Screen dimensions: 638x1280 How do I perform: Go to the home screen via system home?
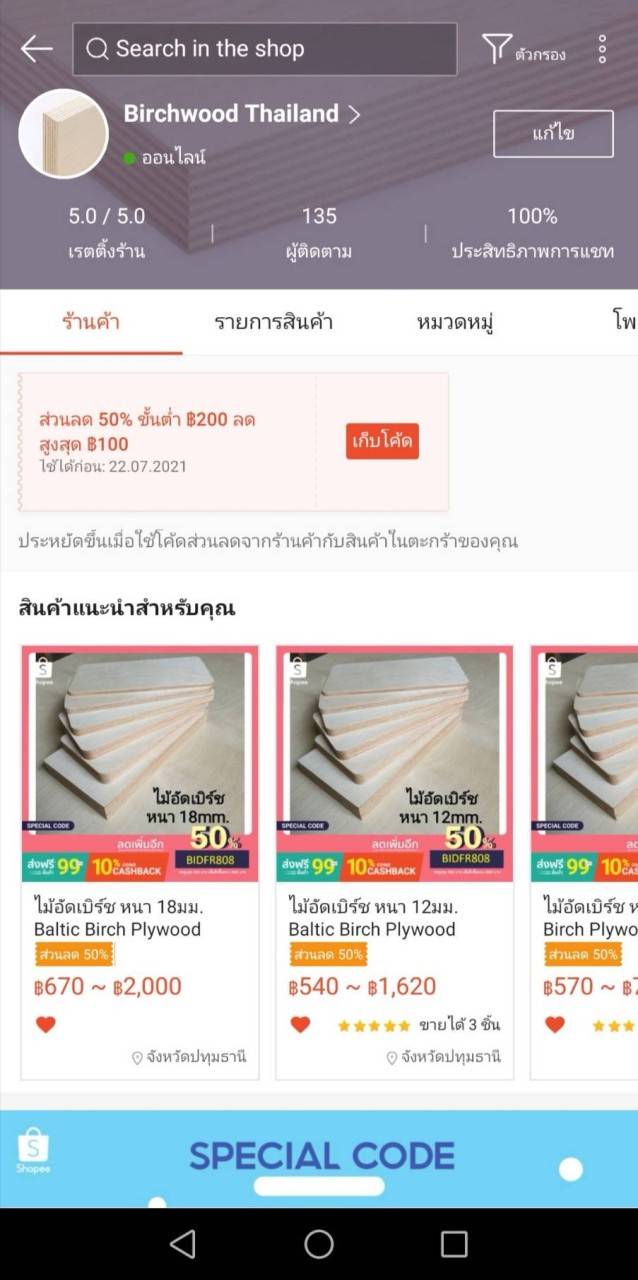(319, 1244)
